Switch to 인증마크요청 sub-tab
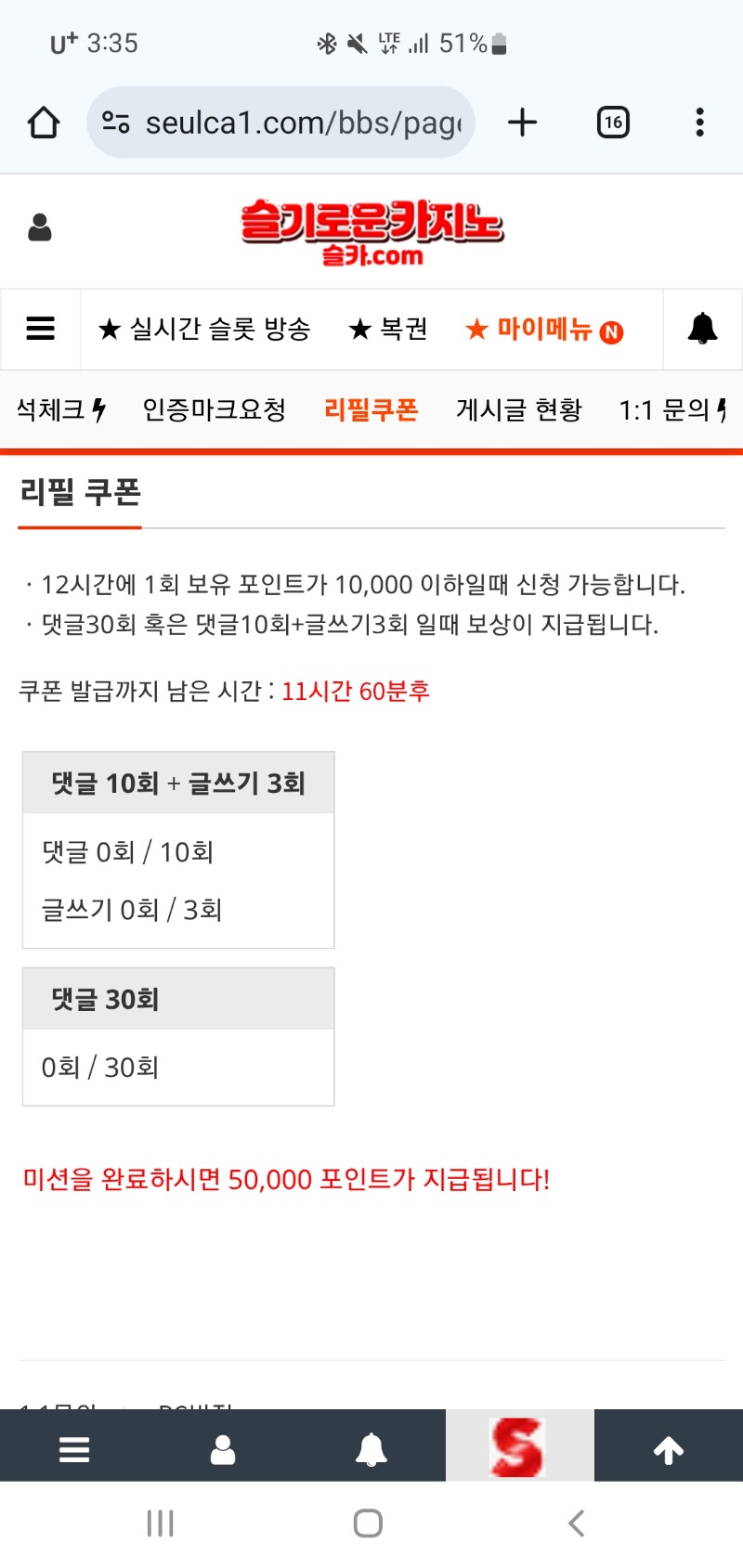 214,409
